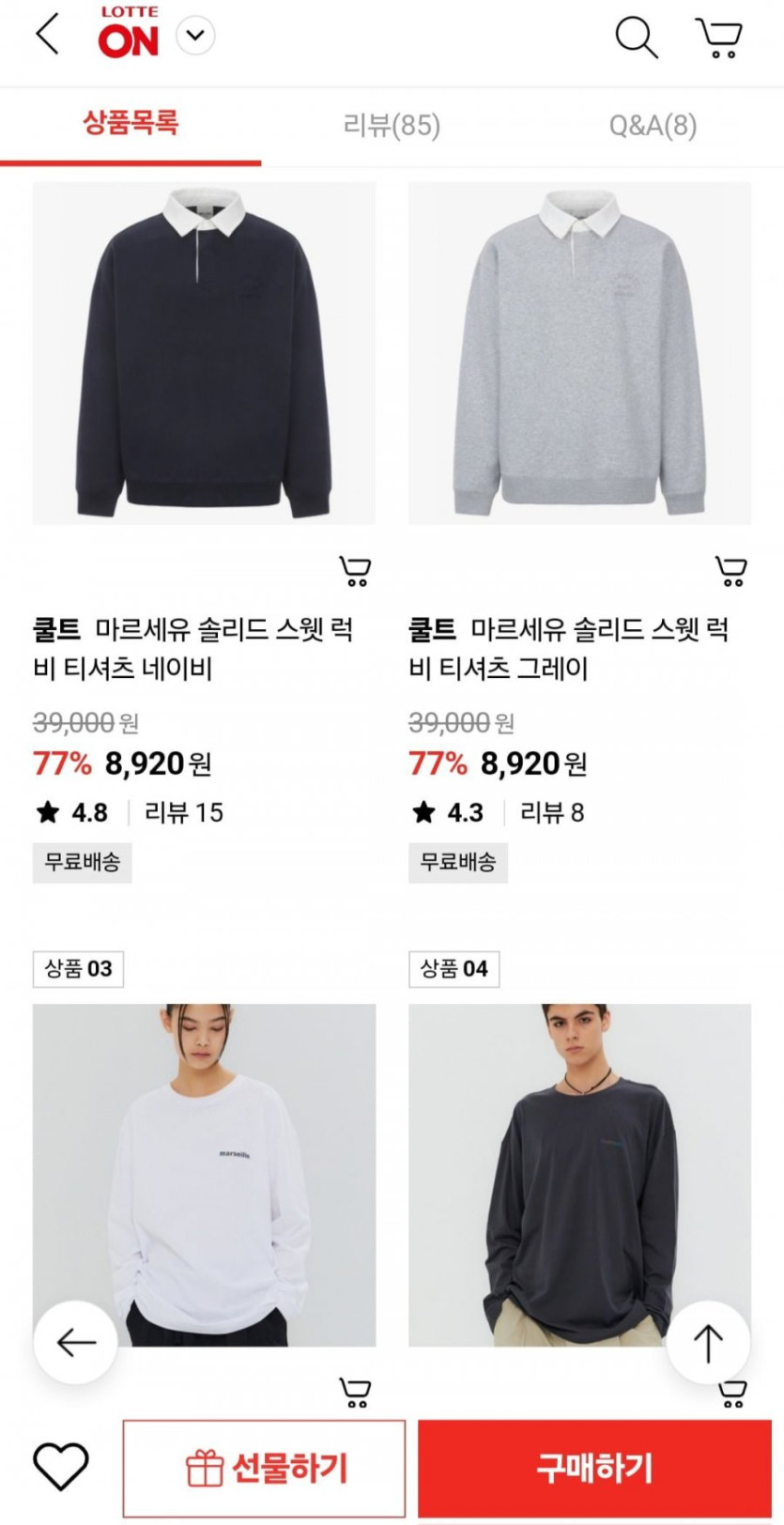View 상품 03 white long sleeve tee

pyautogui.click(x=204, y=1174)
